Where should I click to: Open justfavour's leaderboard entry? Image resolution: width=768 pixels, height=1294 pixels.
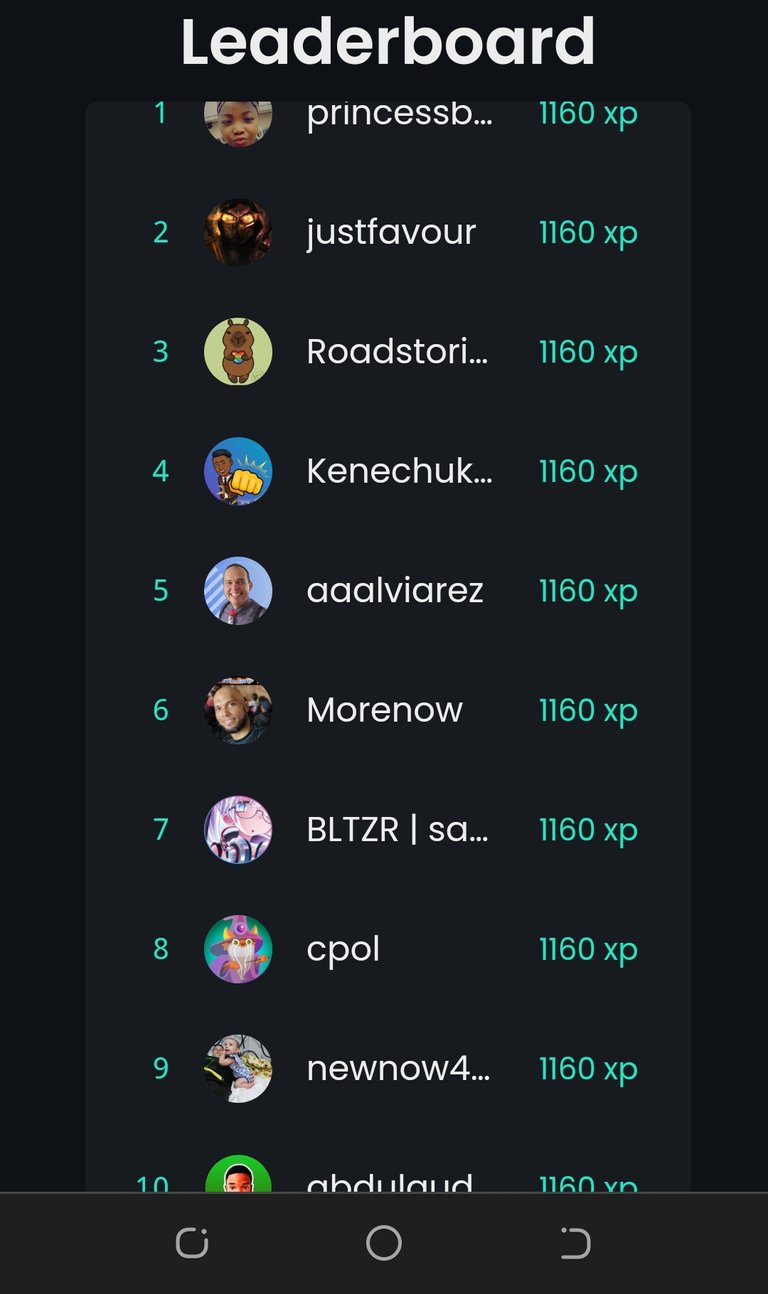[388, 232]
